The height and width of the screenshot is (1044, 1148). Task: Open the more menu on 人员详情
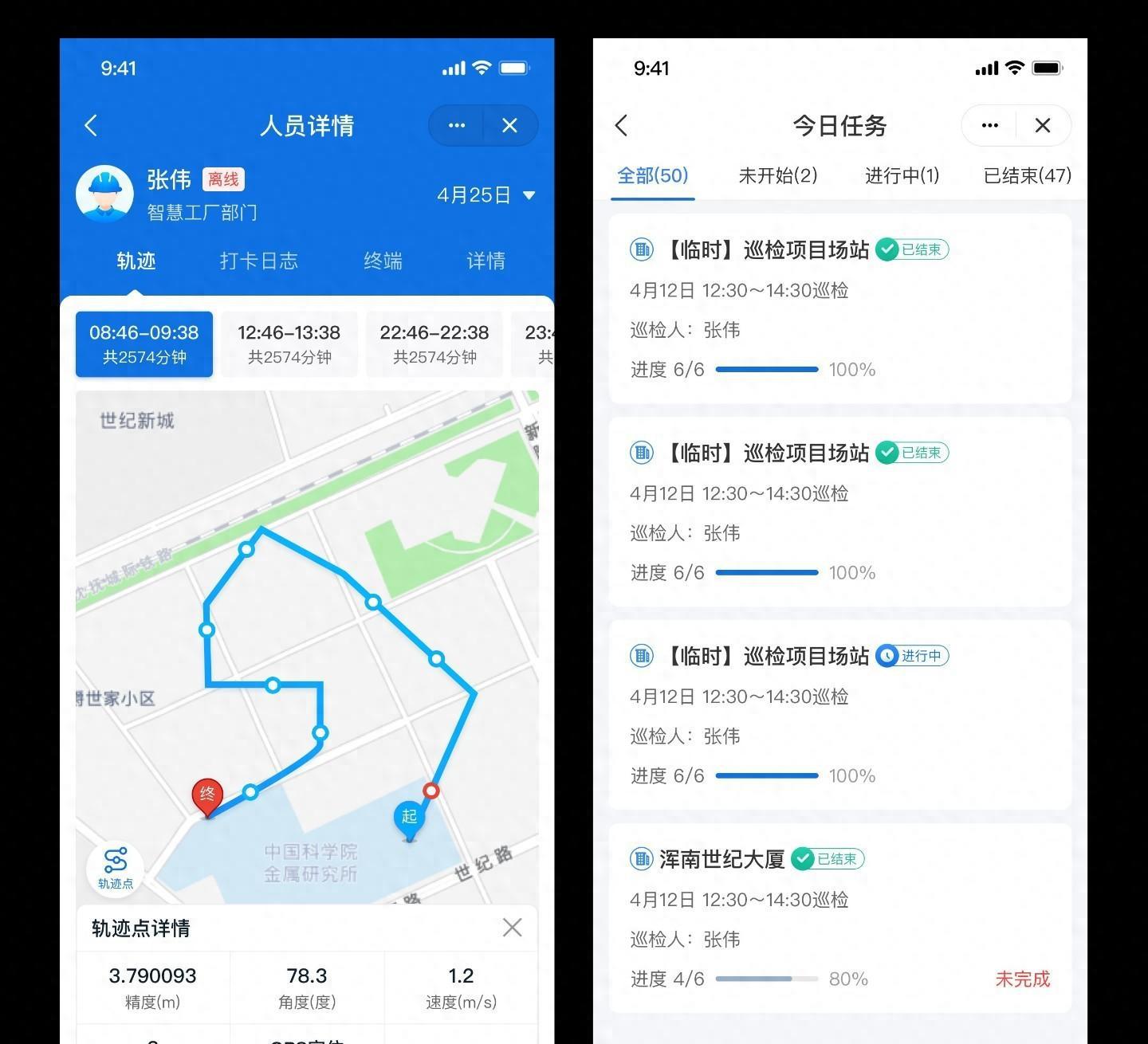pos(456,125)
